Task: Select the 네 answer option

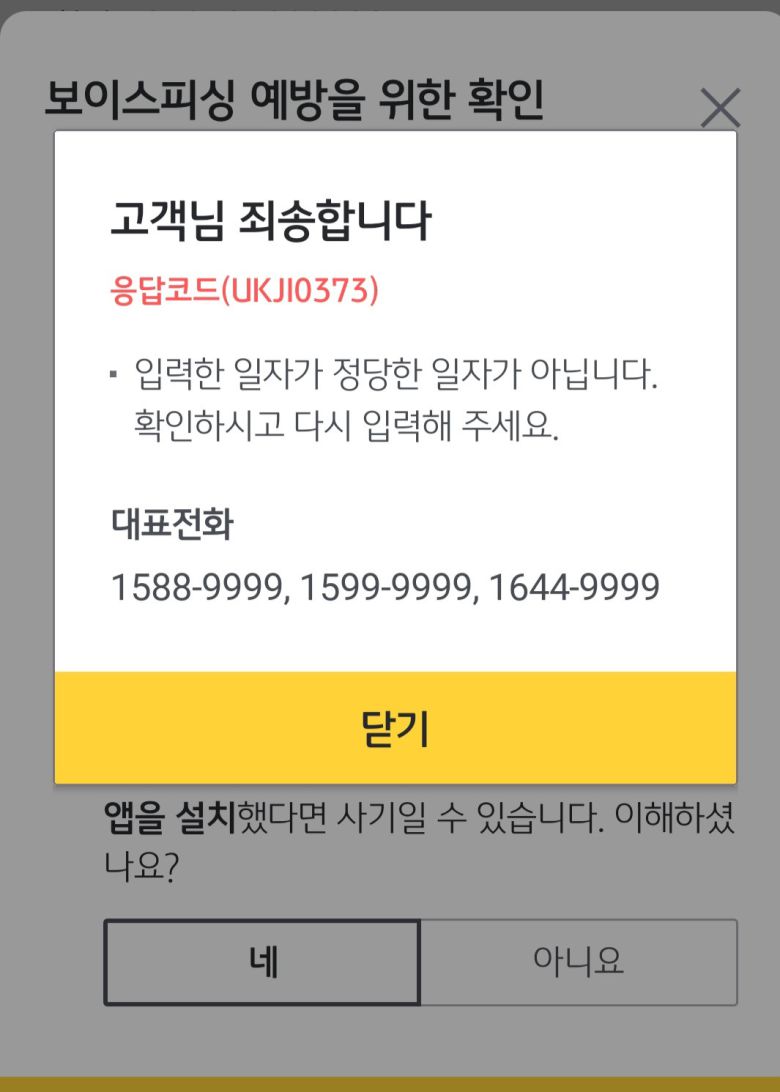Action: click(262, 962)
